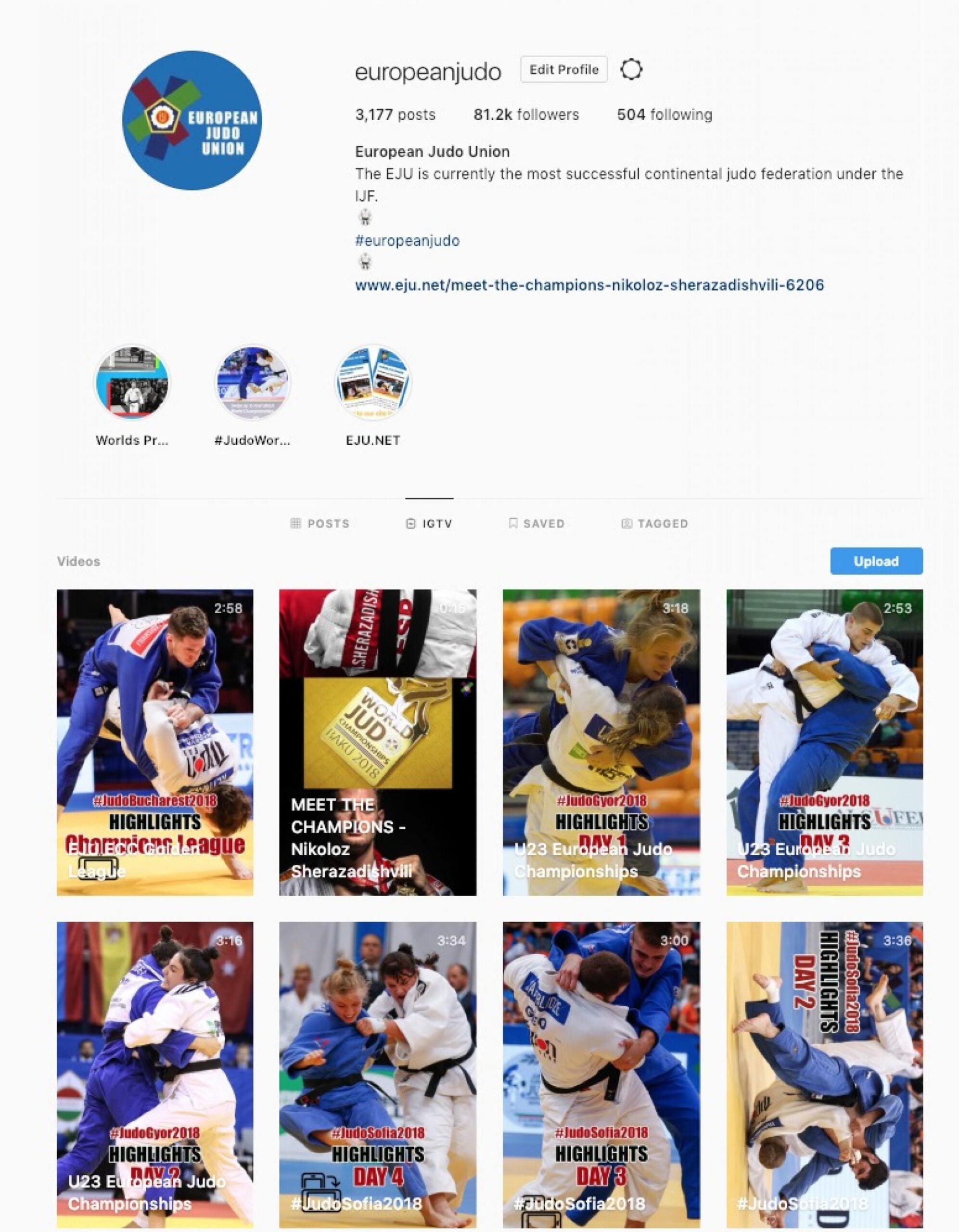The image size is (959, 1232).
Task: Switch to the Tagged tab
Action: (654, 524)
